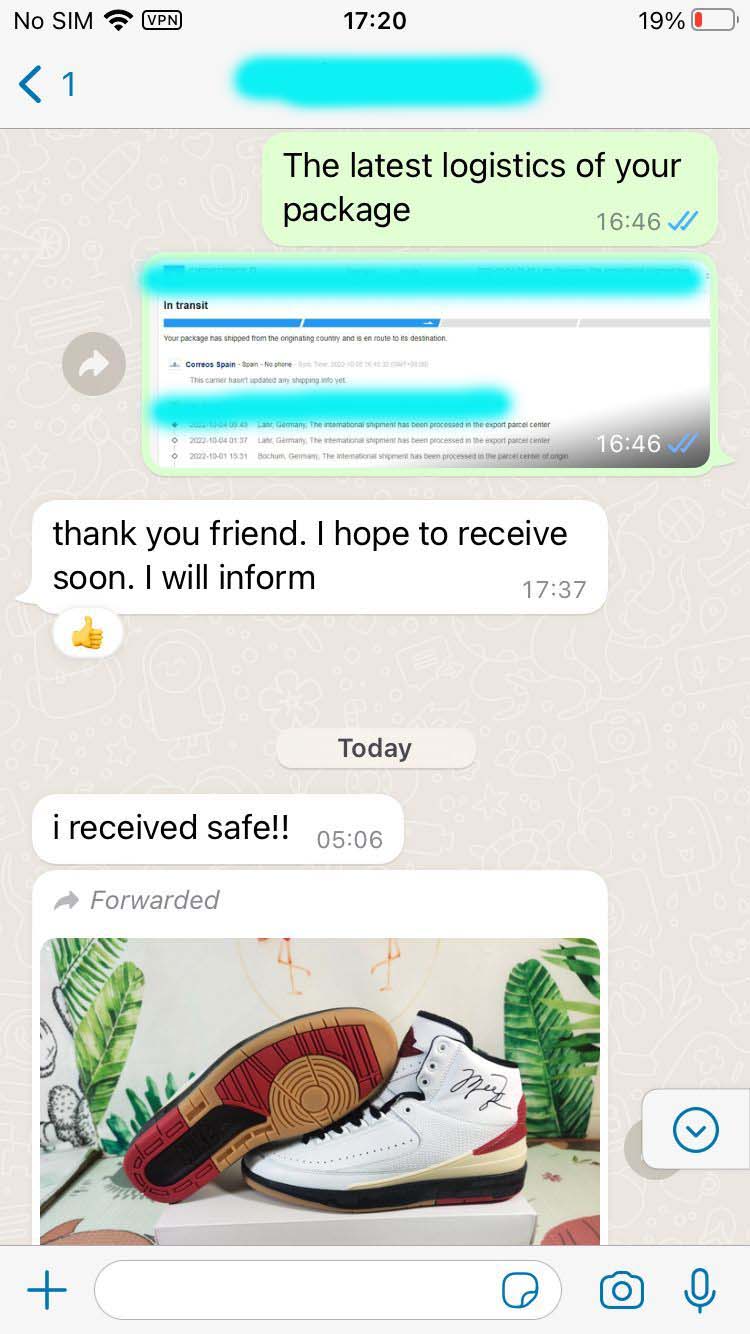
Task: Open the forwarded sneaker photo
Action: [320, 1090]
